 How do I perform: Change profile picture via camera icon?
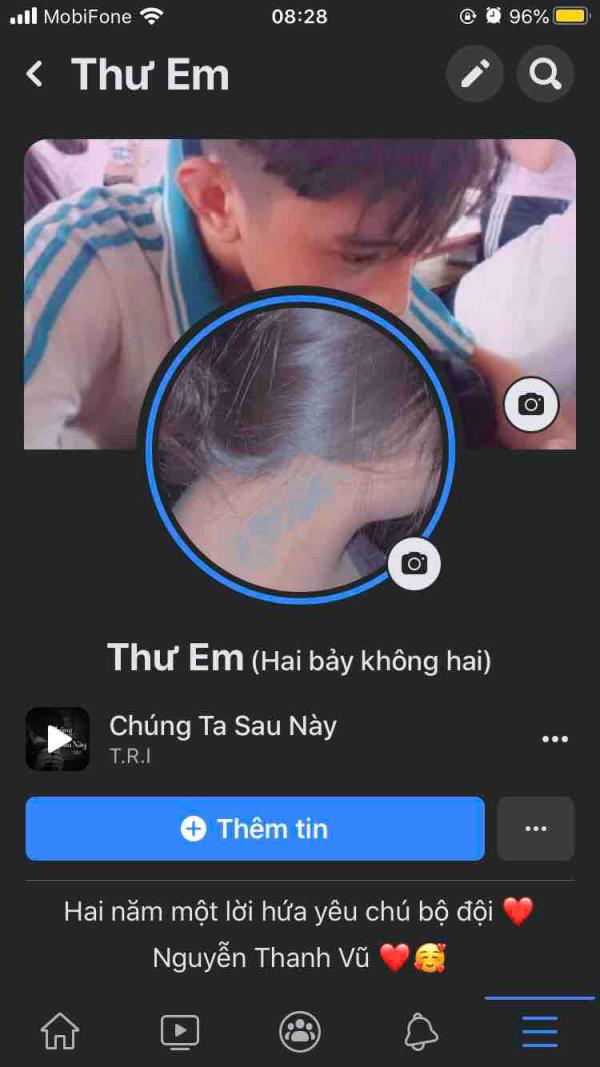click(414, 563)
